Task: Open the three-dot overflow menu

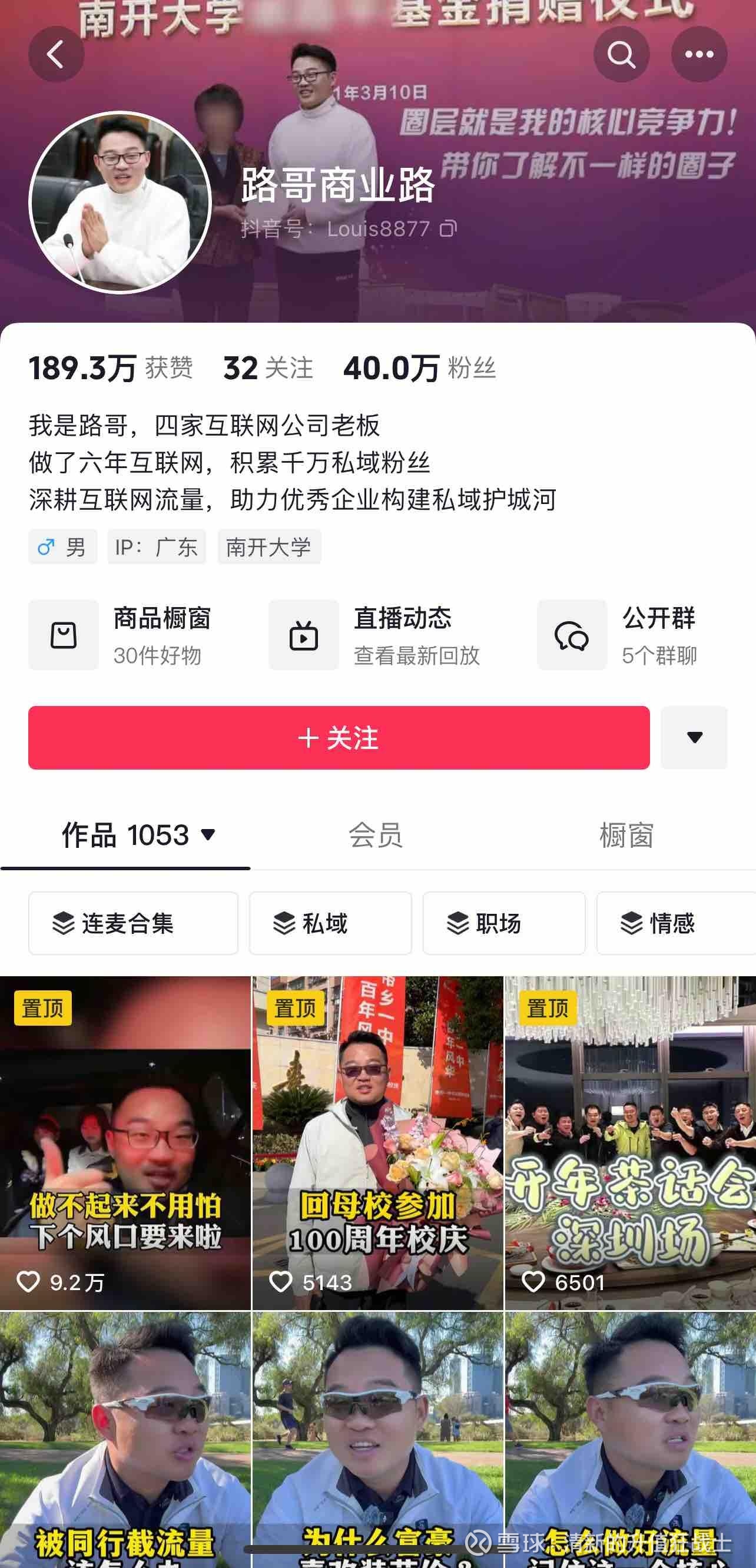Action: tap(699, 54)
